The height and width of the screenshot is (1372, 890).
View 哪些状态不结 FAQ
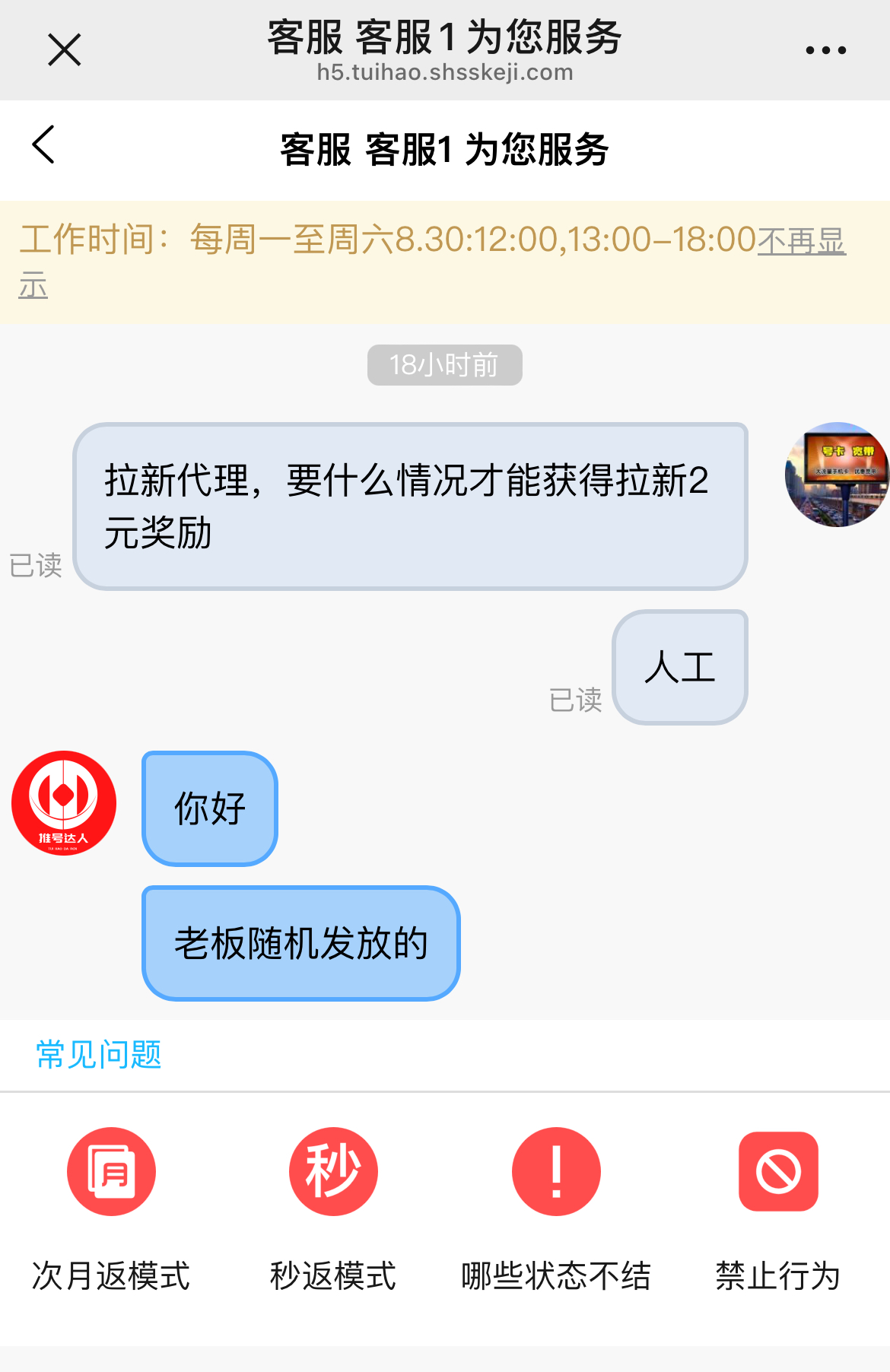(556, 1208)
